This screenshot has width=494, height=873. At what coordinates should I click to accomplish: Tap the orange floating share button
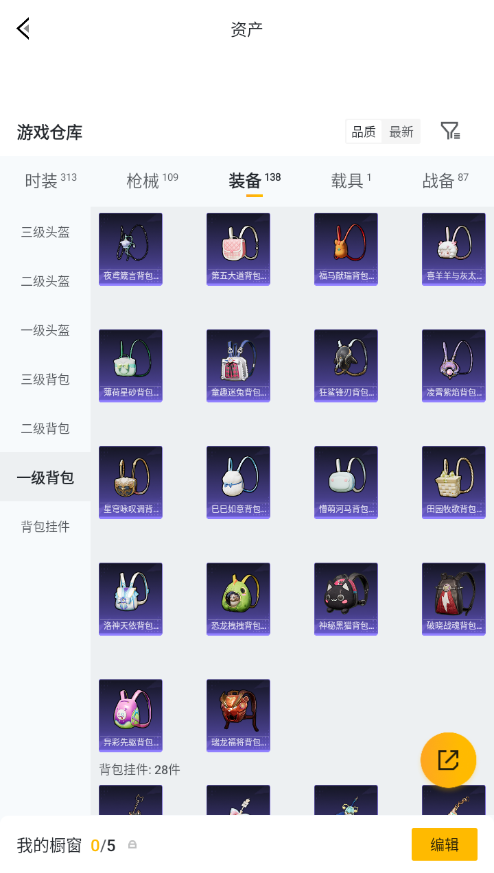pyautogui.click(x=448, y=760)
